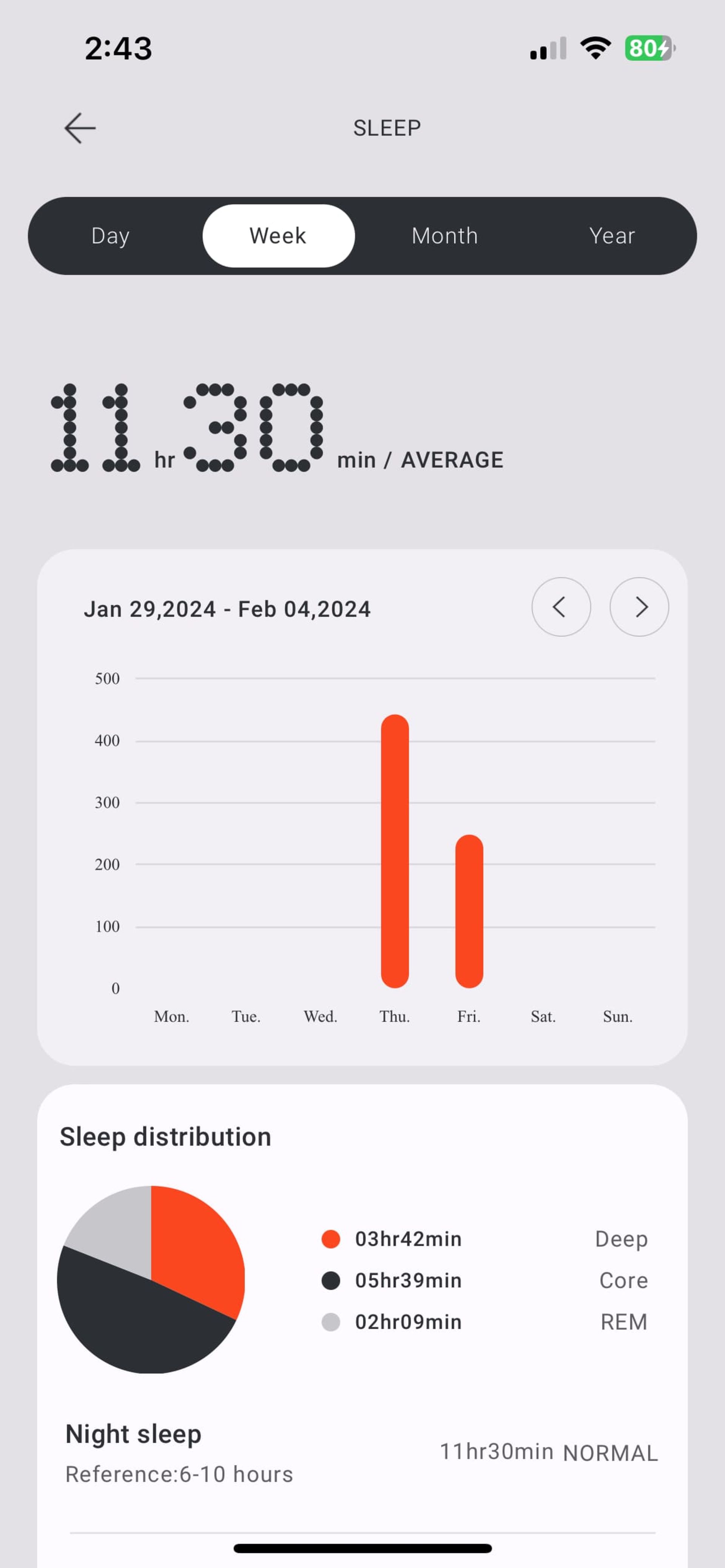725x1568 pixels.
Task: Show the next week's sleep chart
Action: click(639, 607)
